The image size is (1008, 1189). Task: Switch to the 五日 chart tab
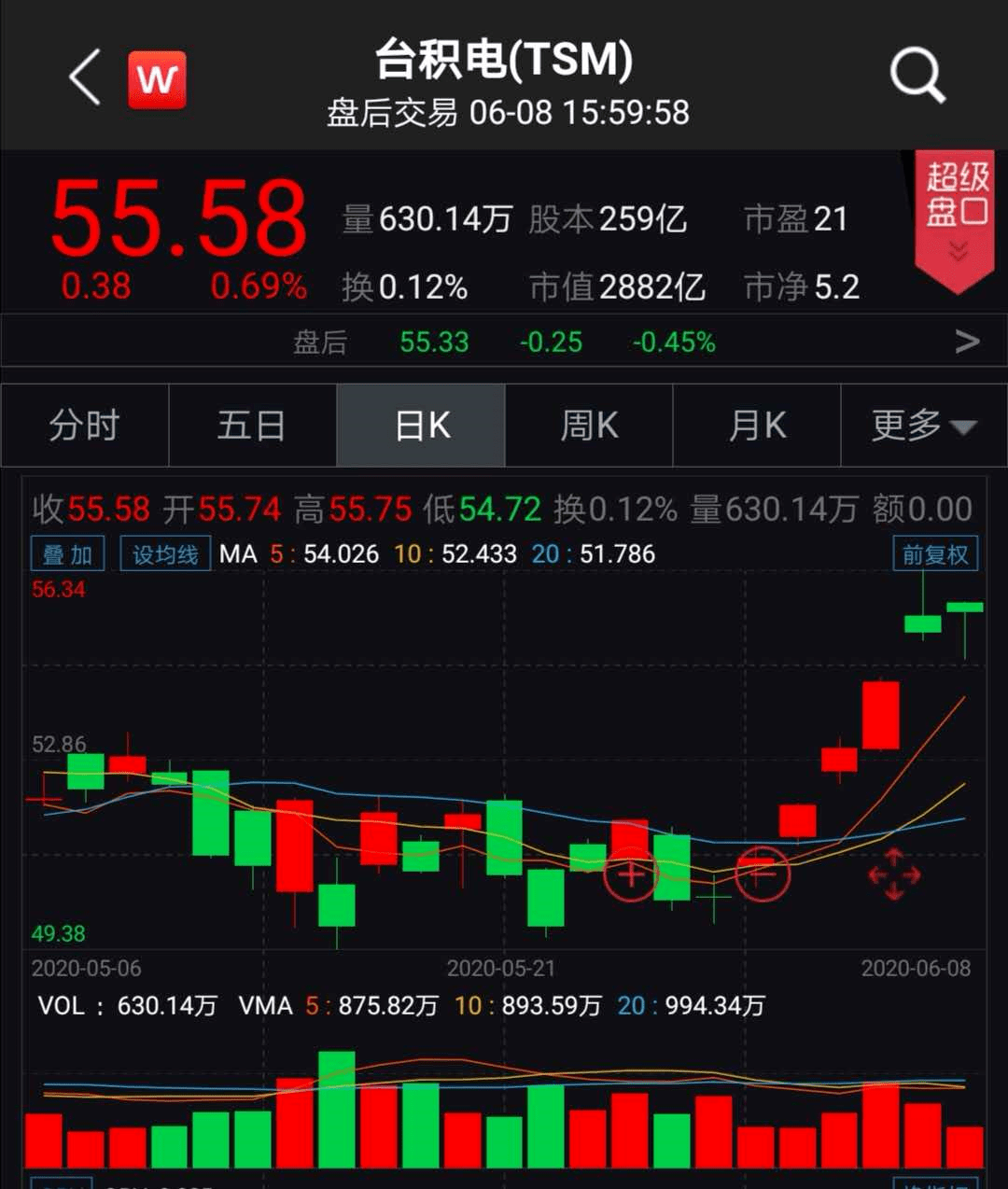252,427
